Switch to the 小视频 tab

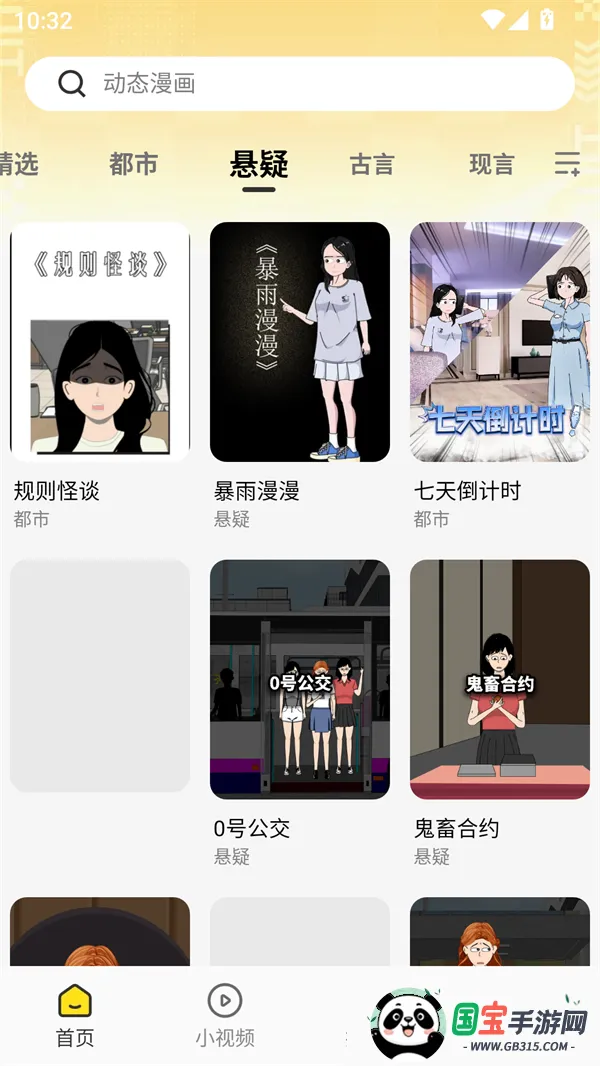click(x=225, y=1016)
